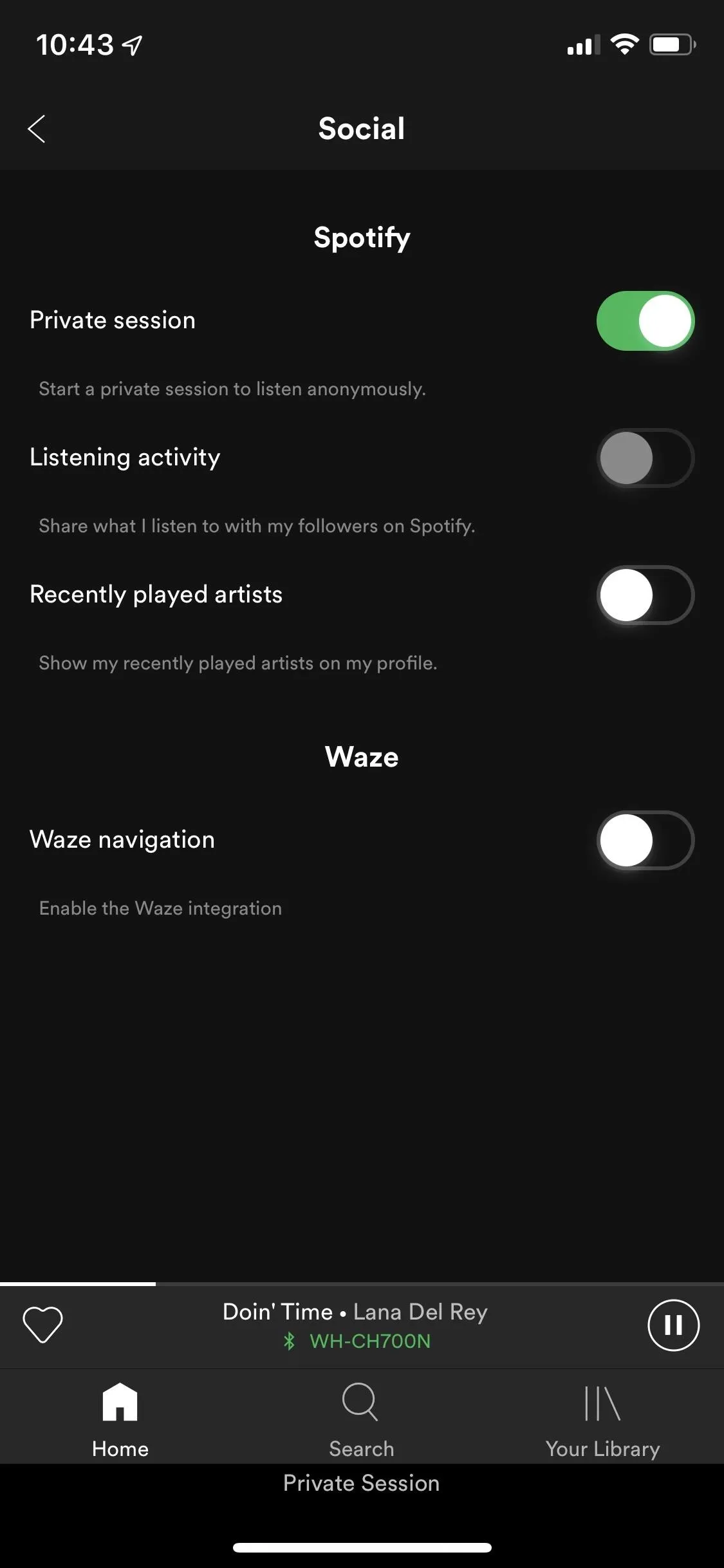Screen dimensions: 724x1568
Task: Like the song Doin' Time
Action: point(42,1325)
